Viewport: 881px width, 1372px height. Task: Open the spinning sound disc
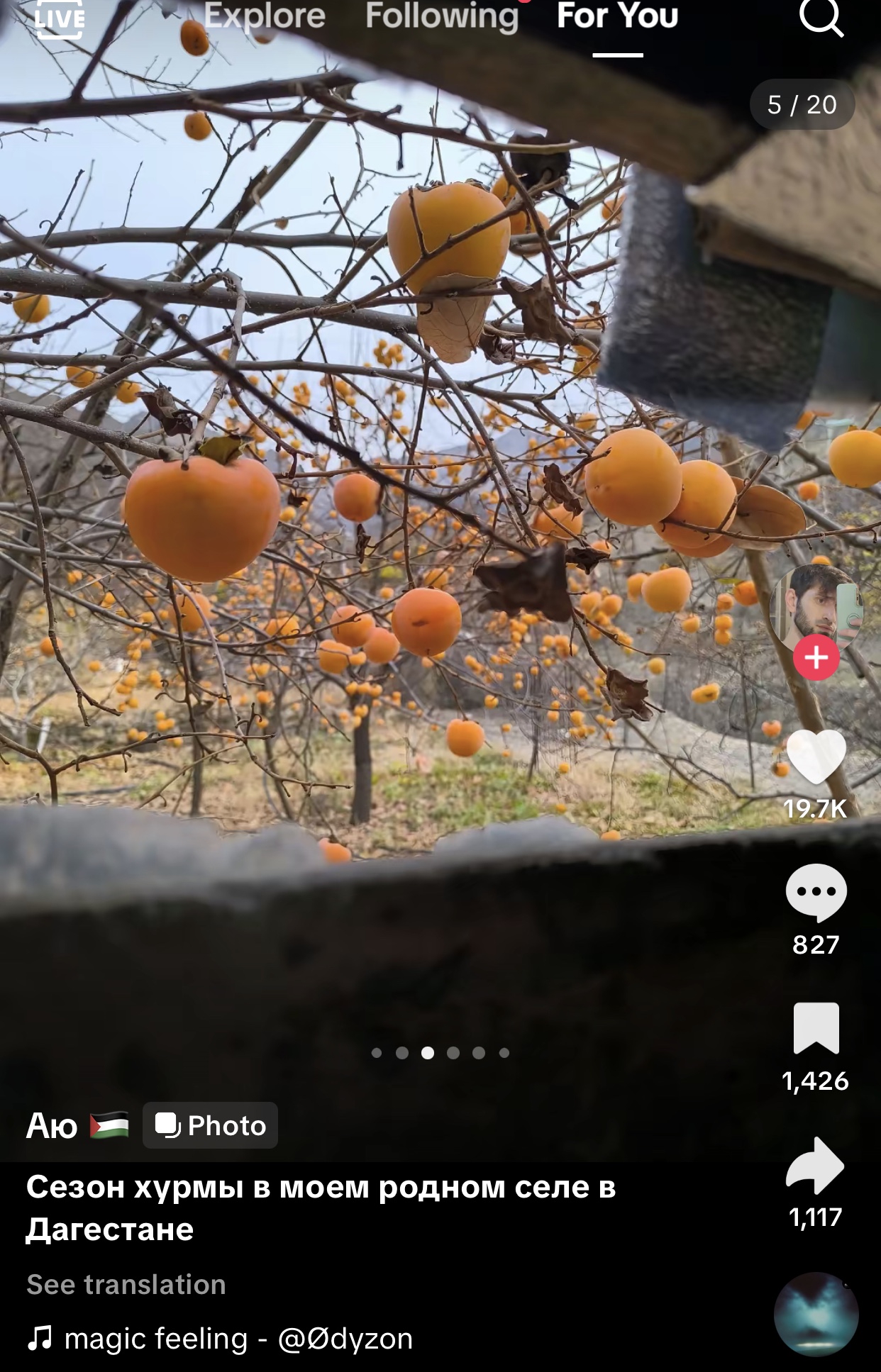coord(816,1314)
